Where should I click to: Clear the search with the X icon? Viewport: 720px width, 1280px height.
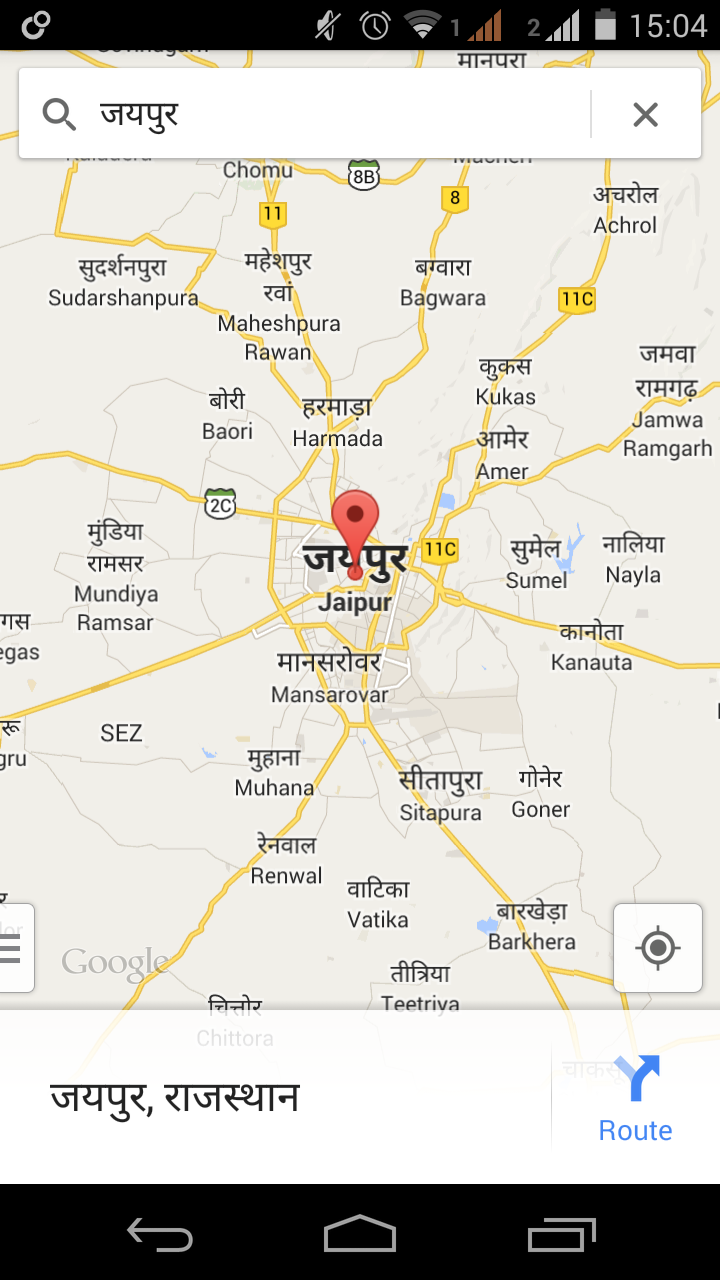[x=645, y=114]
